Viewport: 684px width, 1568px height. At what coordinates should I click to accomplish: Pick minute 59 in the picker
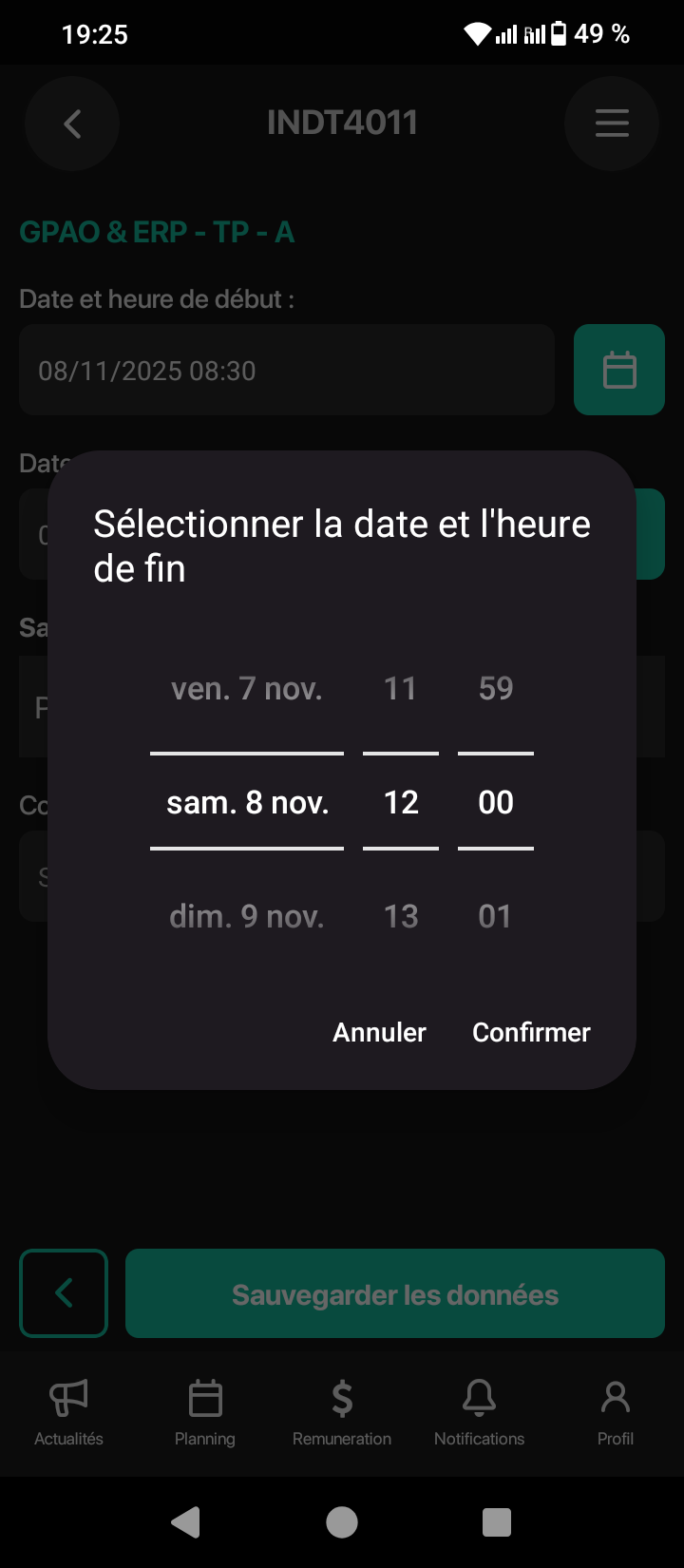(x=495, y=688)
